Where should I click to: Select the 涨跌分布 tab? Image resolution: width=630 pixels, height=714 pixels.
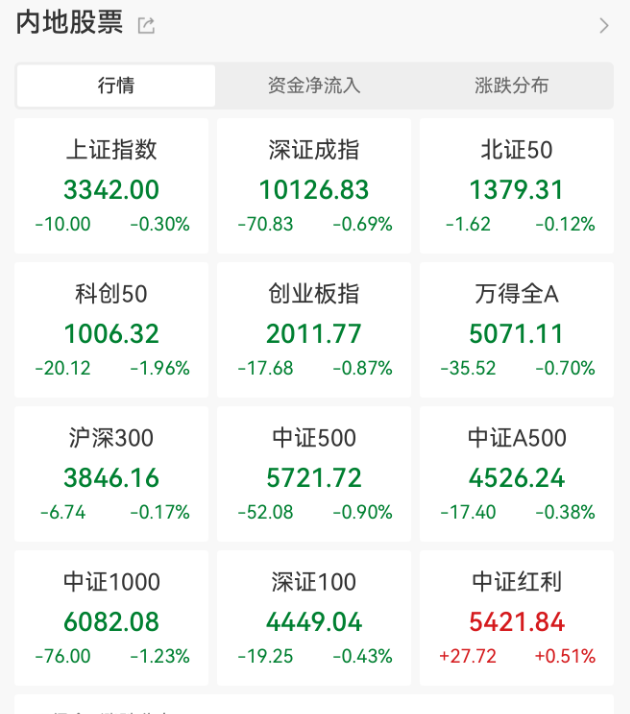tap(512, 86)
